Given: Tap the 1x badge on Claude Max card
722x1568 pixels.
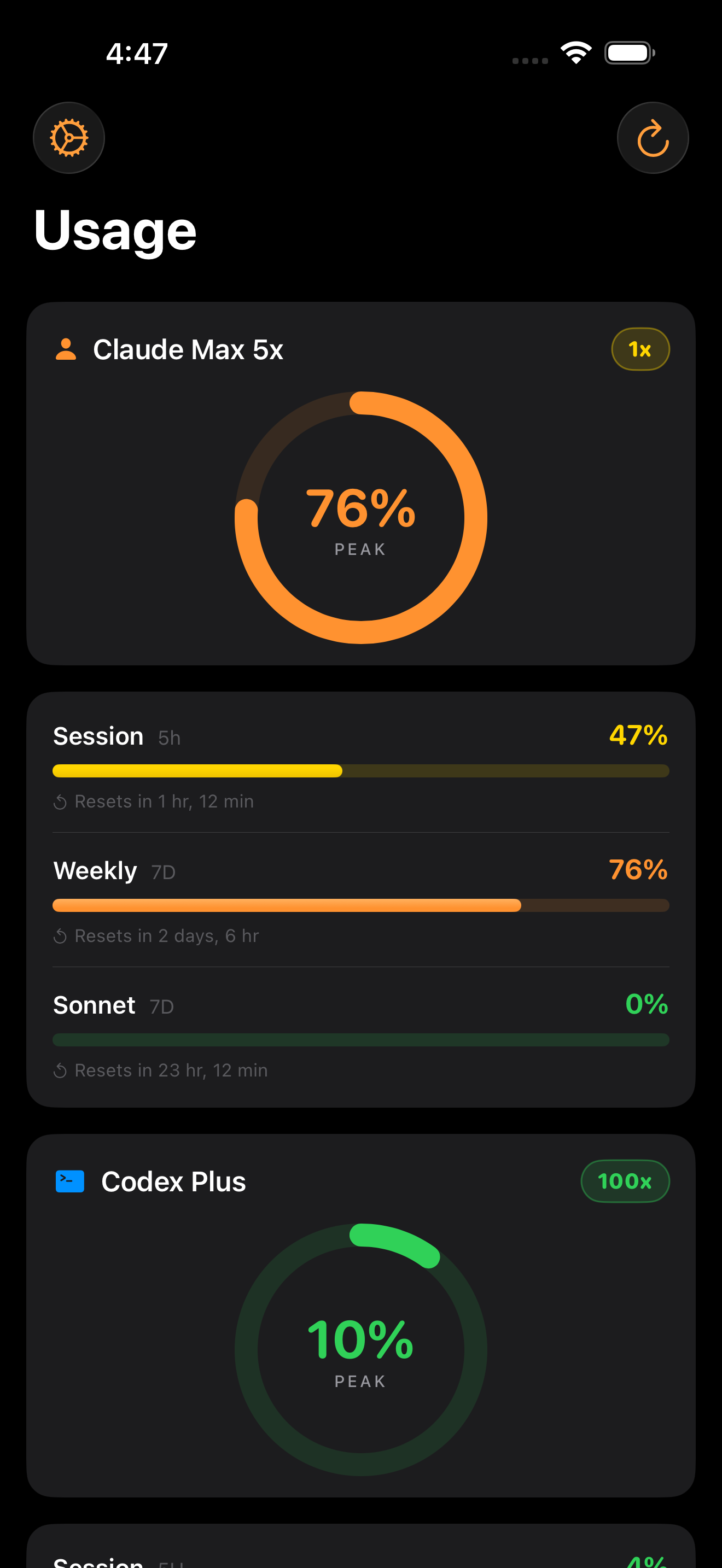Looking at the screenshot, I should 640,348.
